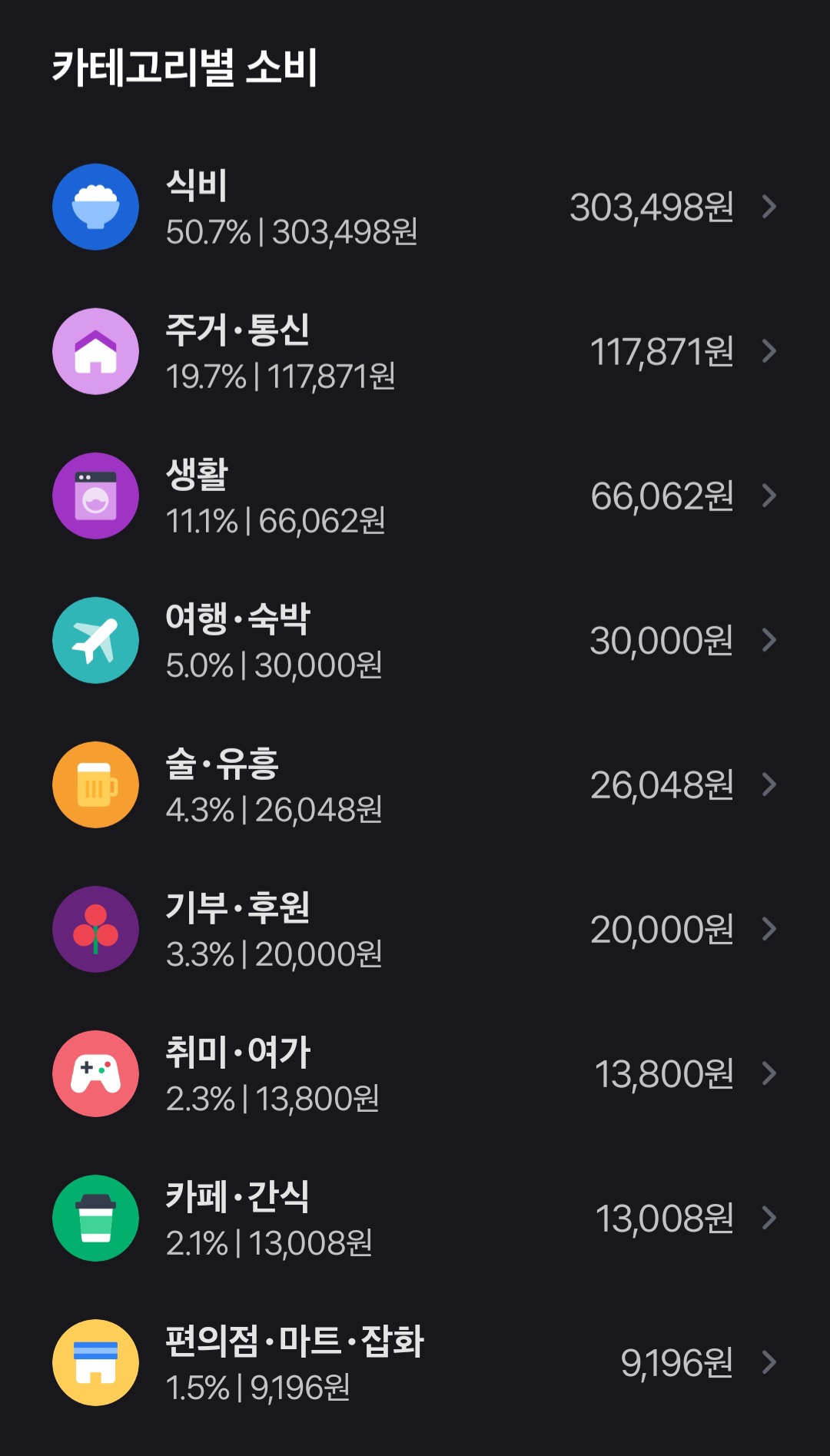The height and width of the screenshot is (1456, 830).
Task: Select the 카페·간식 spending row
Action: click(415, 1219)
